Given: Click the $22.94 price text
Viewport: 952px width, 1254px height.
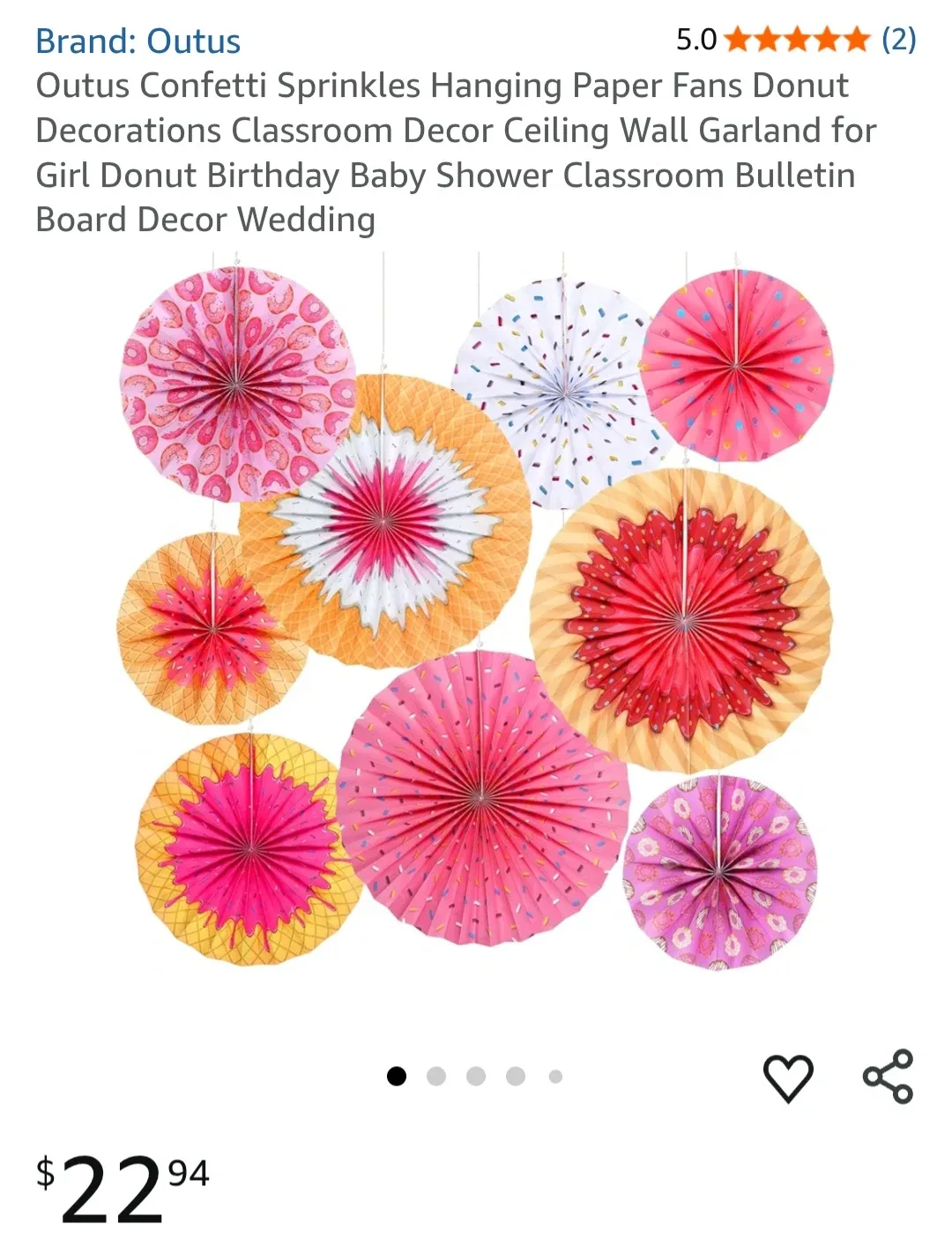Looking at the screenshot, I should point(115,1186).
